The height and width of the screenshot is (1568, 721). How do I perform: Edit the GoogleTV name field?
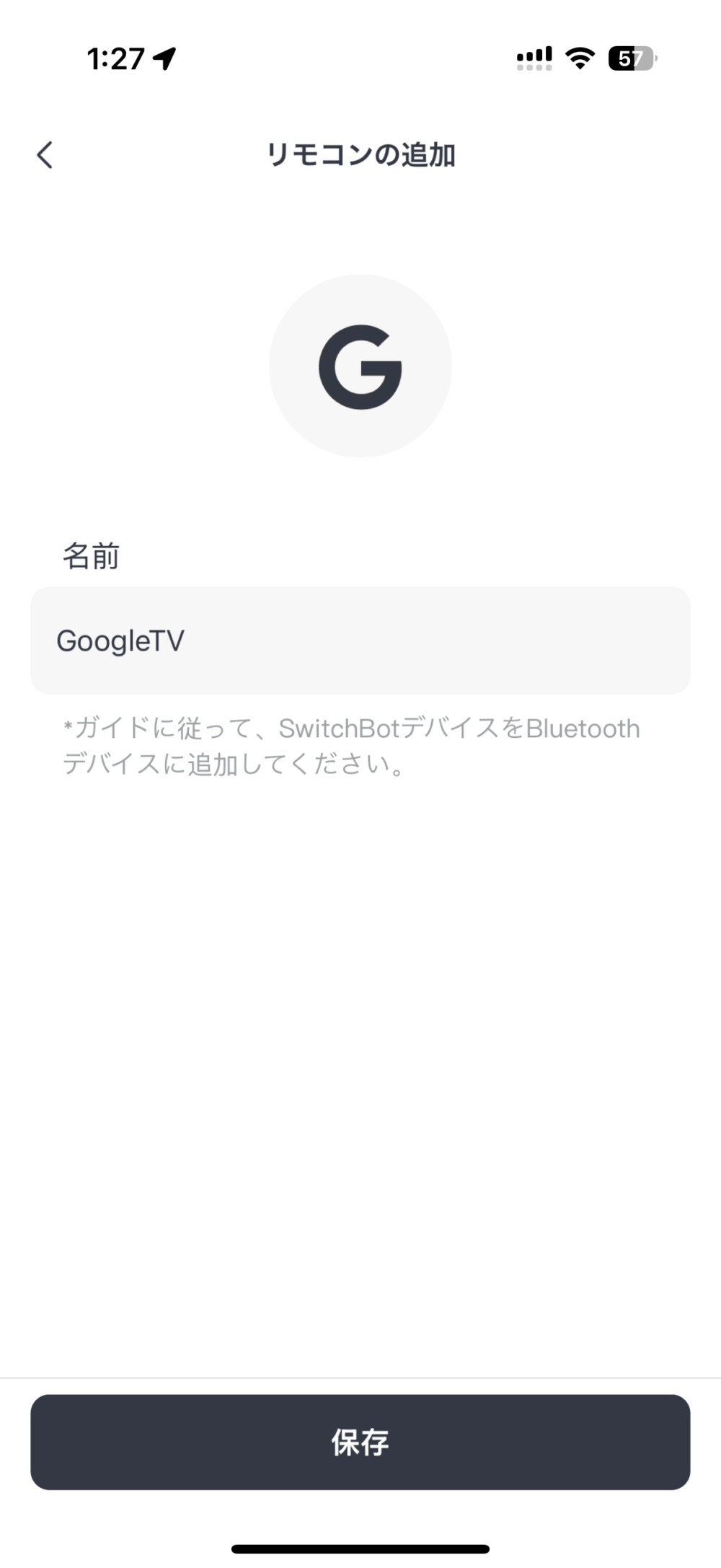click(360, 640)
